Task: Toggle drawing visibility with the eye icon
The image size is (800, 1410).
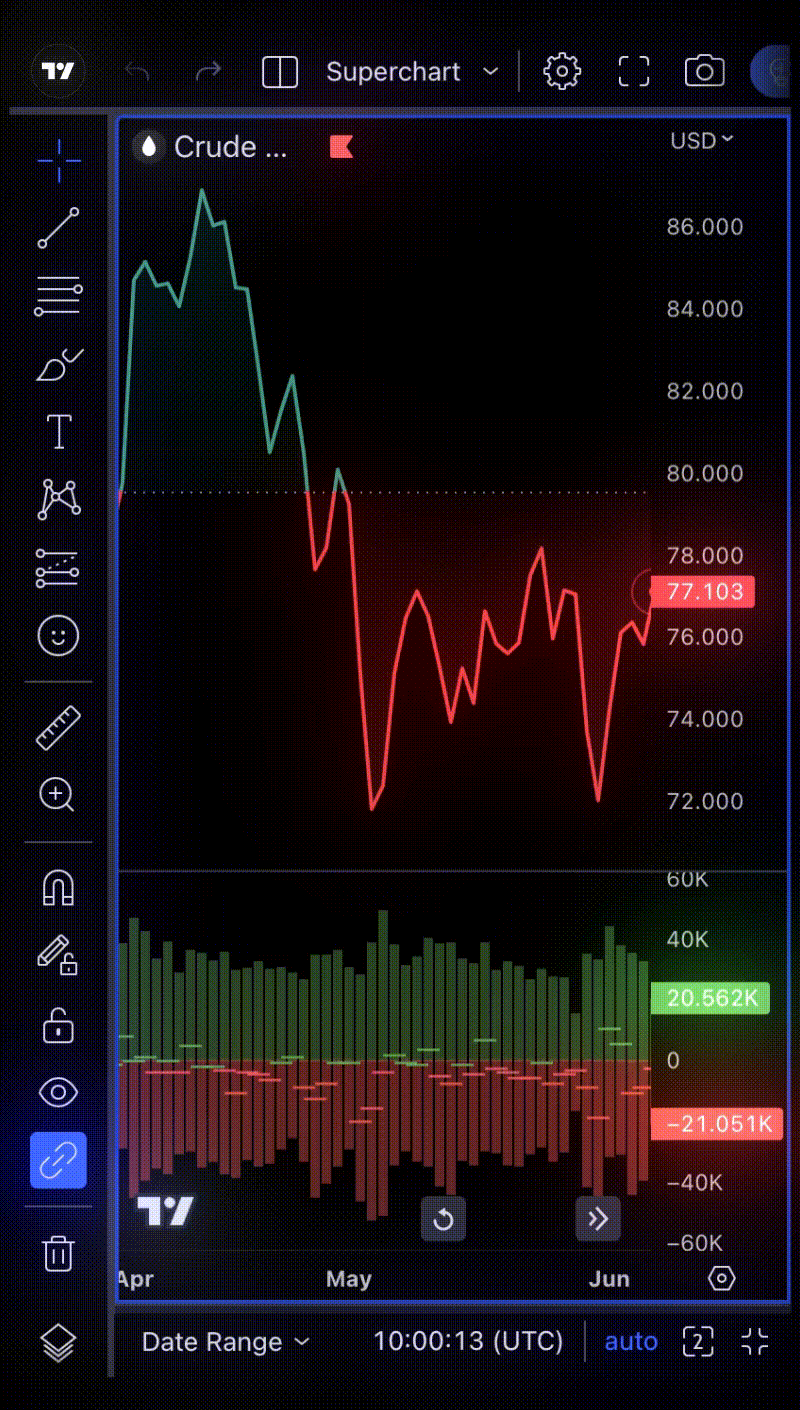Action: (x=57, y=1092)
